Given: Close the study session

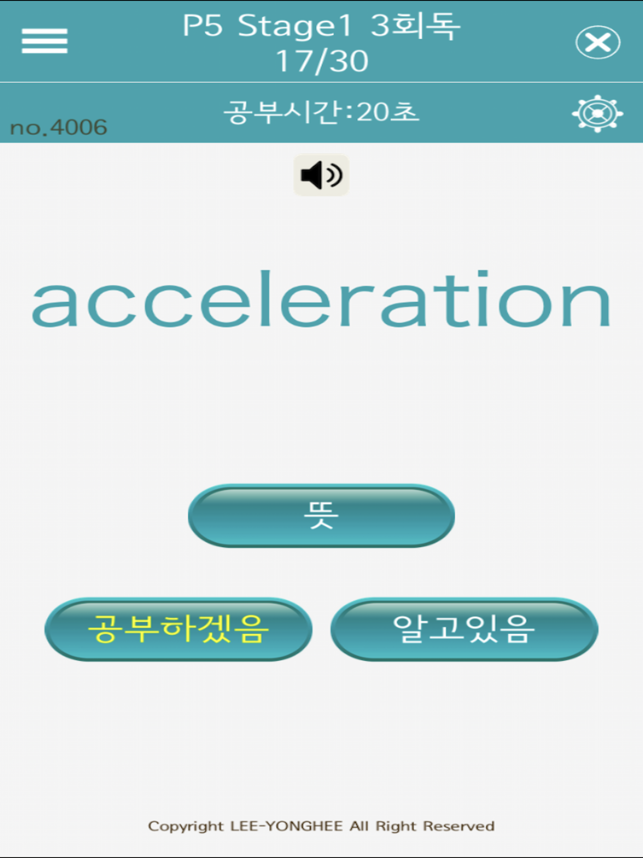Looking at the screenshot, I should tap(597, 42).
